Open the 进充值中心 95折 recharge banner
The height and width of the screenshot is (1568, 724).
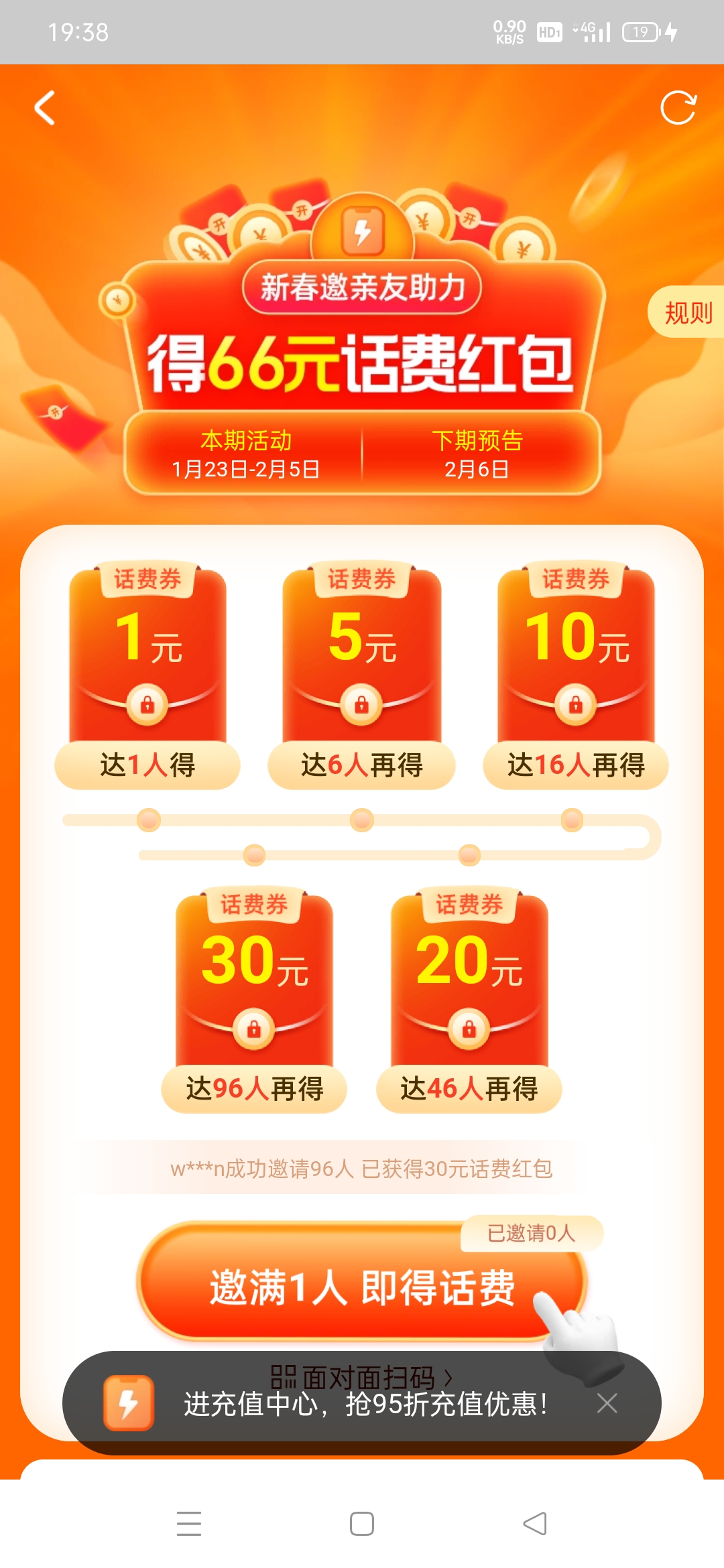(x=365, y=1404)
